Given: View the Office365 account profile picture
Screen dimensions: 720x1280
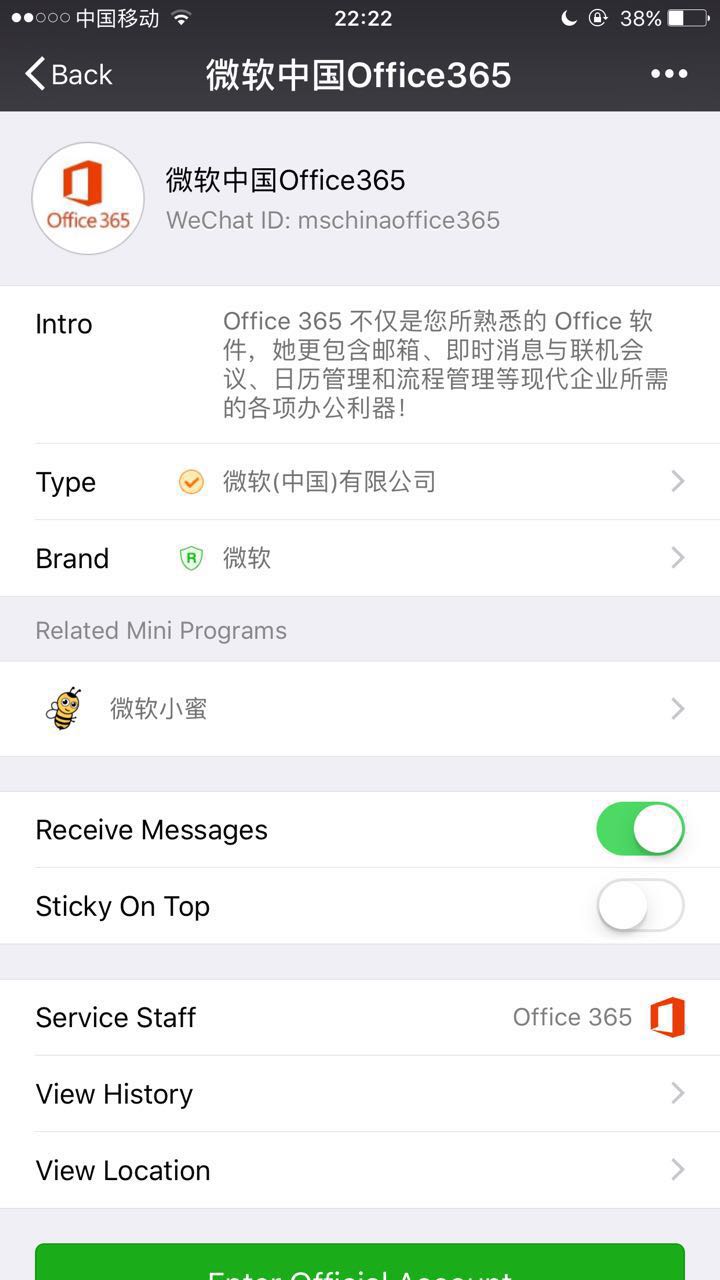Looking at the screenshot, I should [88, 198].
